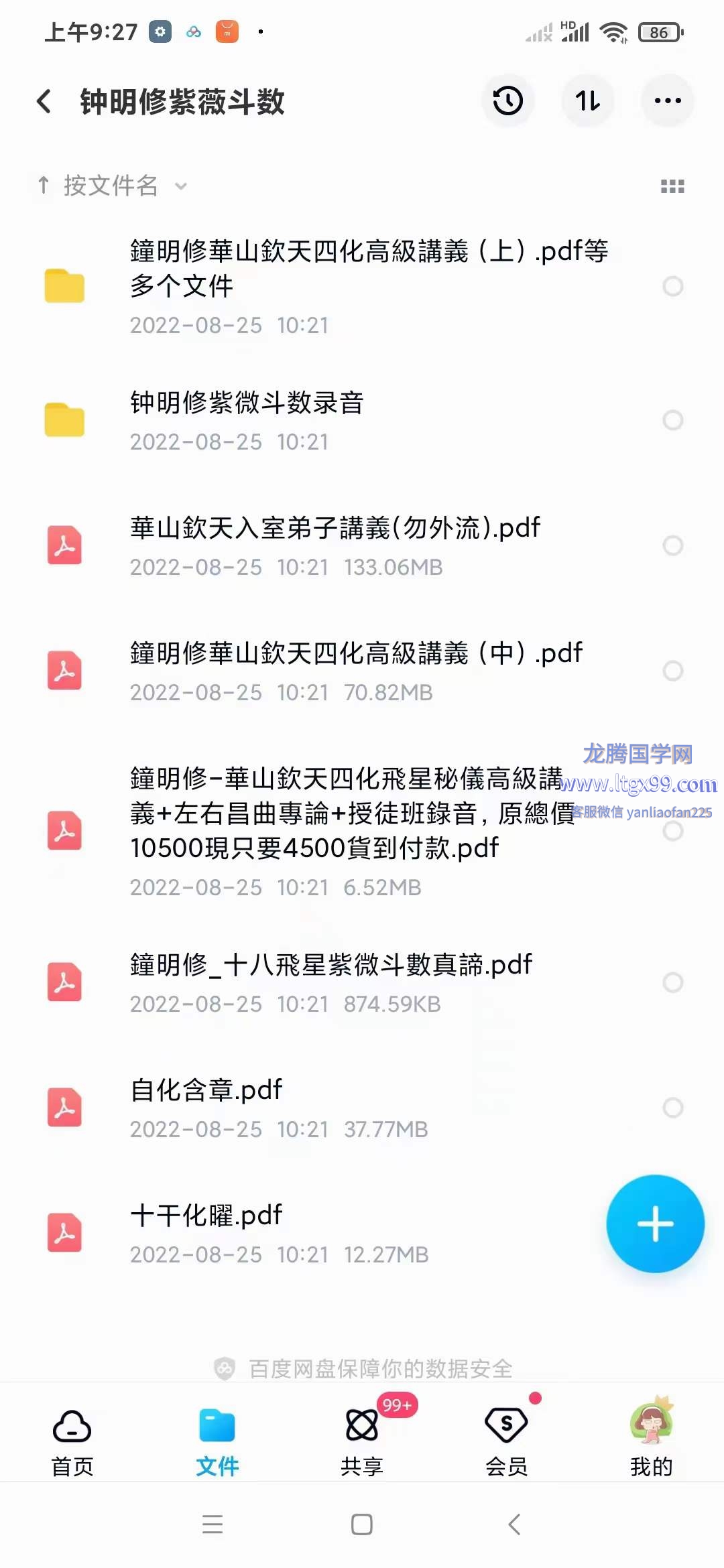Screen dimensions: 724x1568
Task: Tap system home button in navigation bar
Action: [x=362, y=1524]
